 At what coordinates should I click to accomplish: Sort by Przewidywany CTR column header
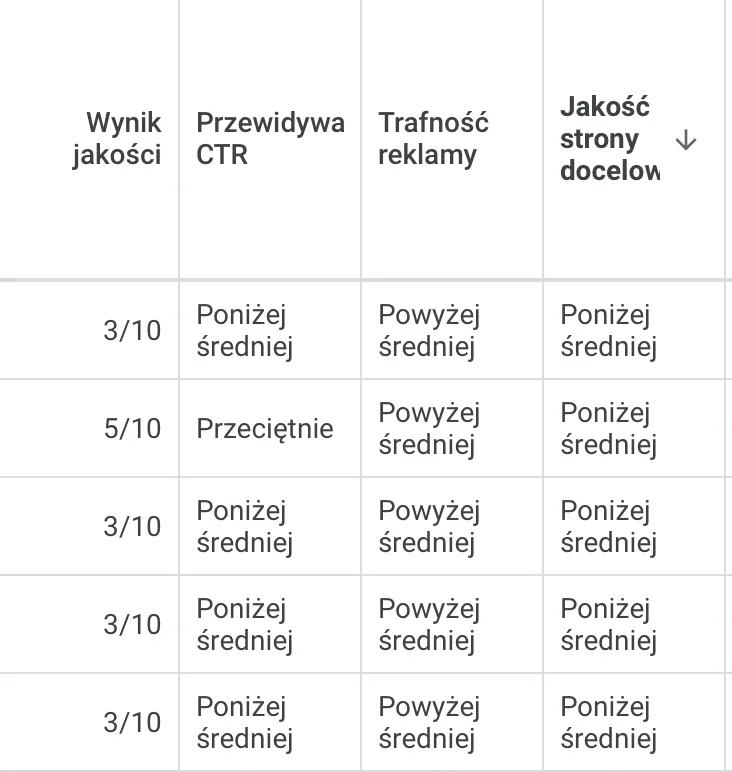270,139
